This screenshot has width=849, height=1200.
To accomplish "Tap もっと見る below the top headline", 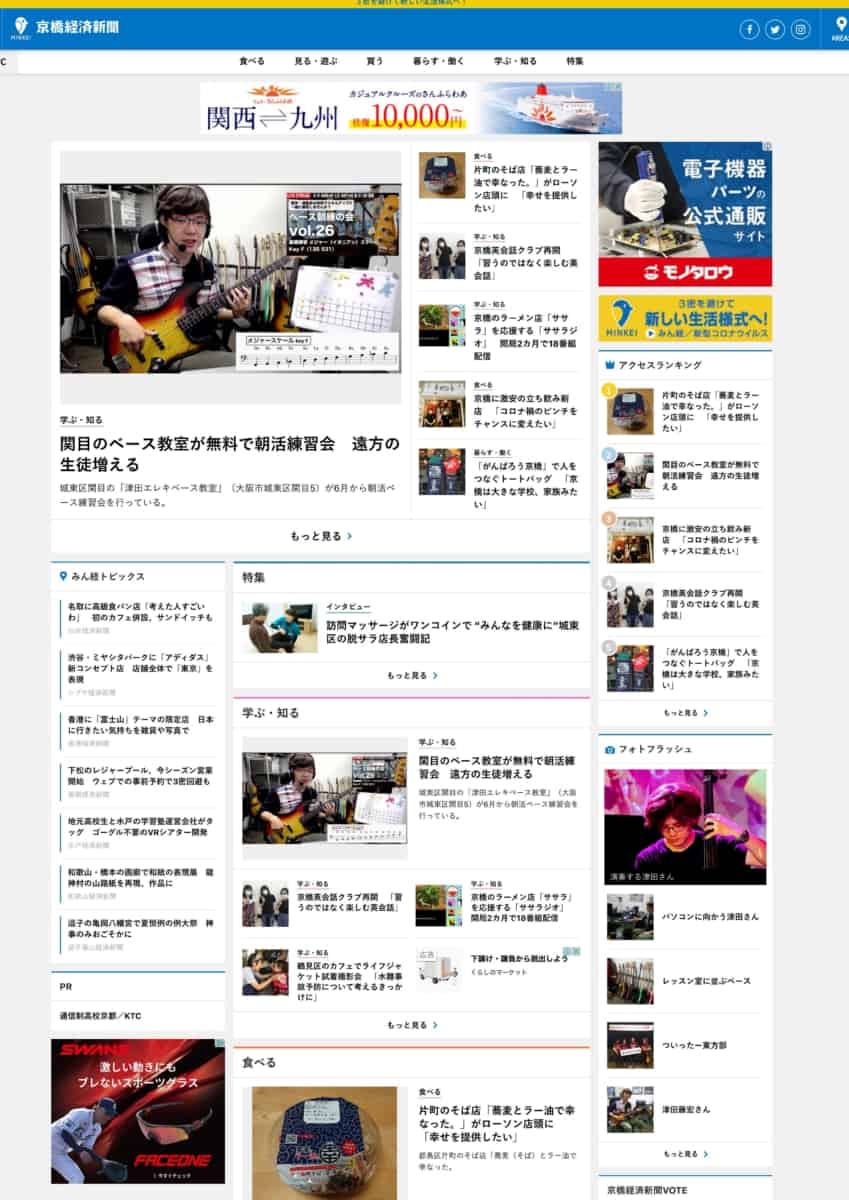I will point(320,536).
